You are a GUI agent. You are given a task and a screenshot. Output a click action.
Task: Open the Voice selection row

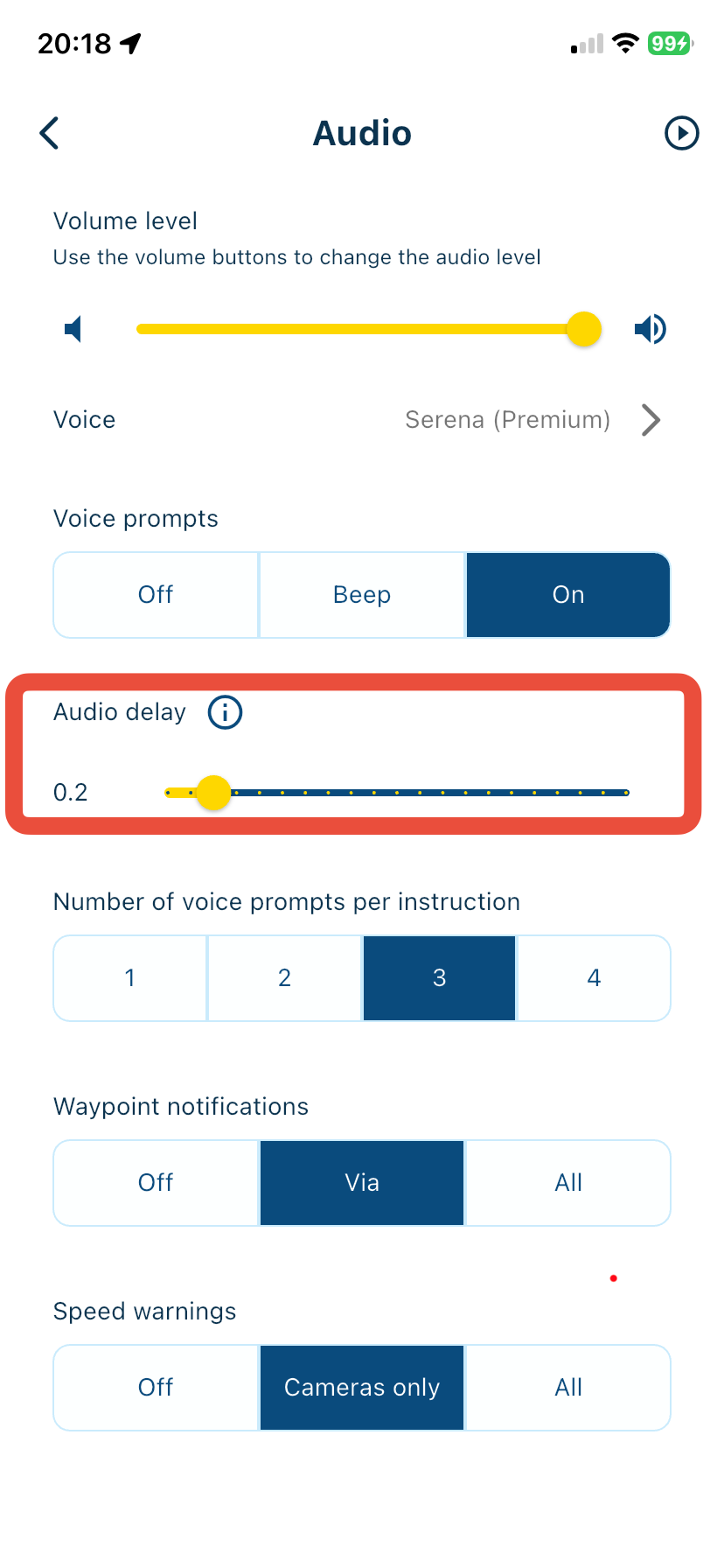[361, 420]
